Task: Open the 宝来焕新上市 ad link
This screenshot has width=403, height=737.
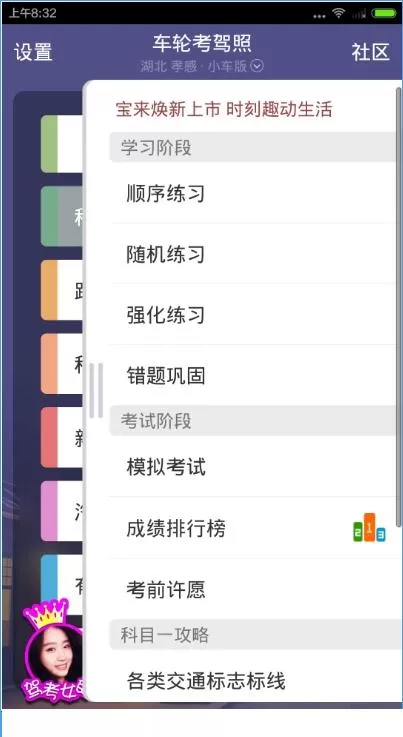Action: click(224, 110)
